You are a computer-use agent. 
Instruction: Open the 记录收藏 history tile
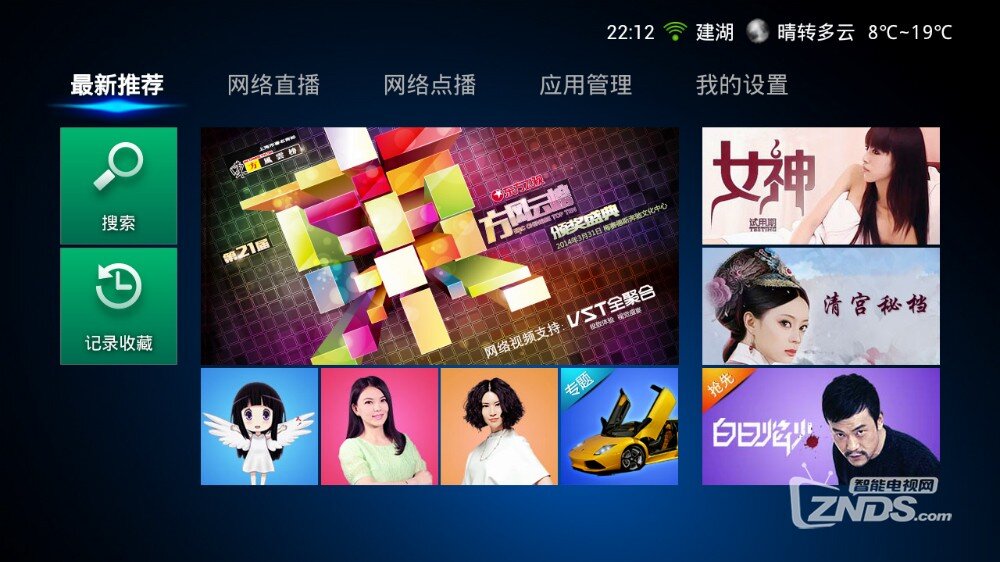pos(118,306)
